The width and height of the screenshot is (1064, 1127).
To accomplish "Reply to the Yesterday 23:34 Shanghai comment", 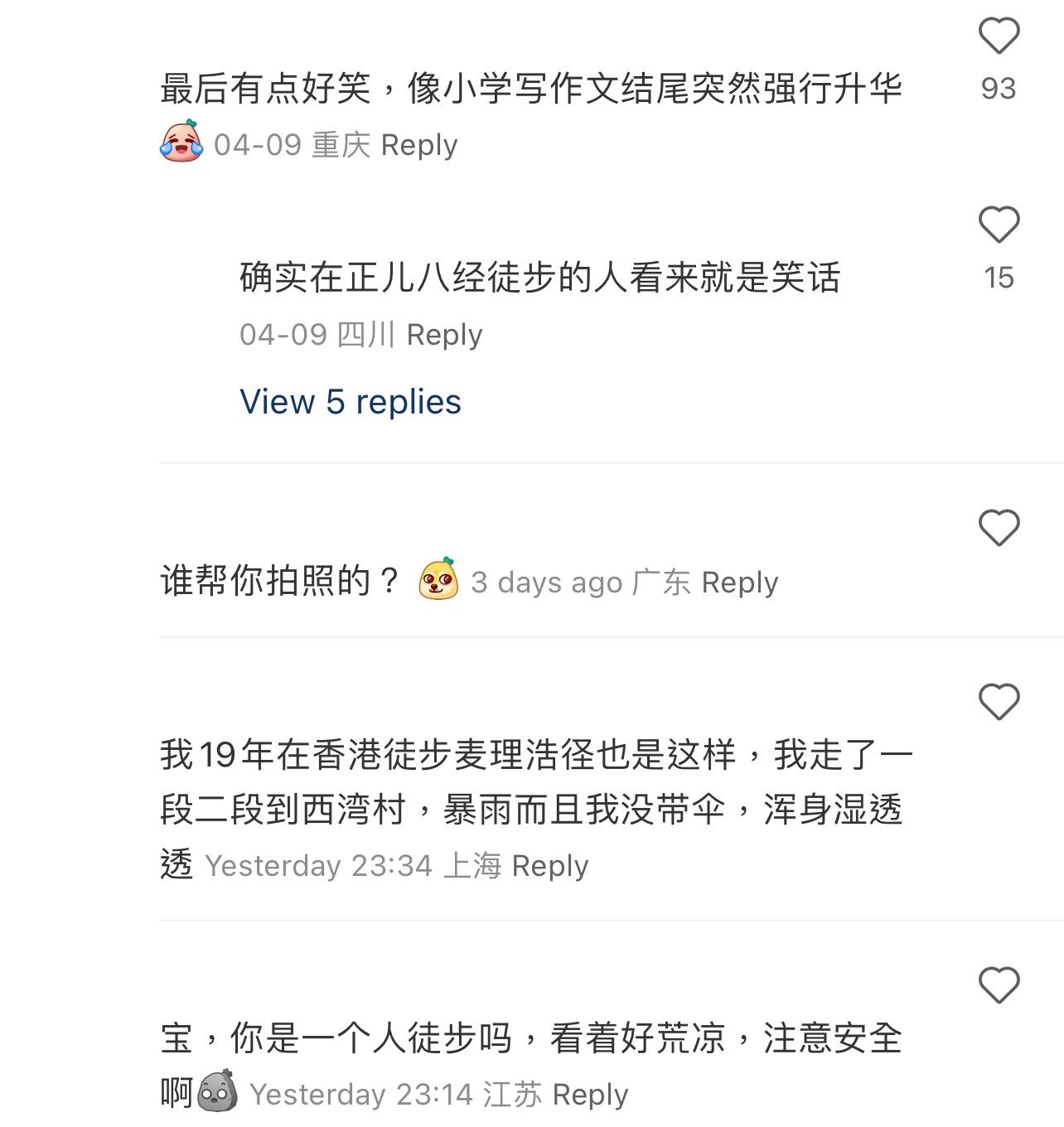I will coord(549,866).
